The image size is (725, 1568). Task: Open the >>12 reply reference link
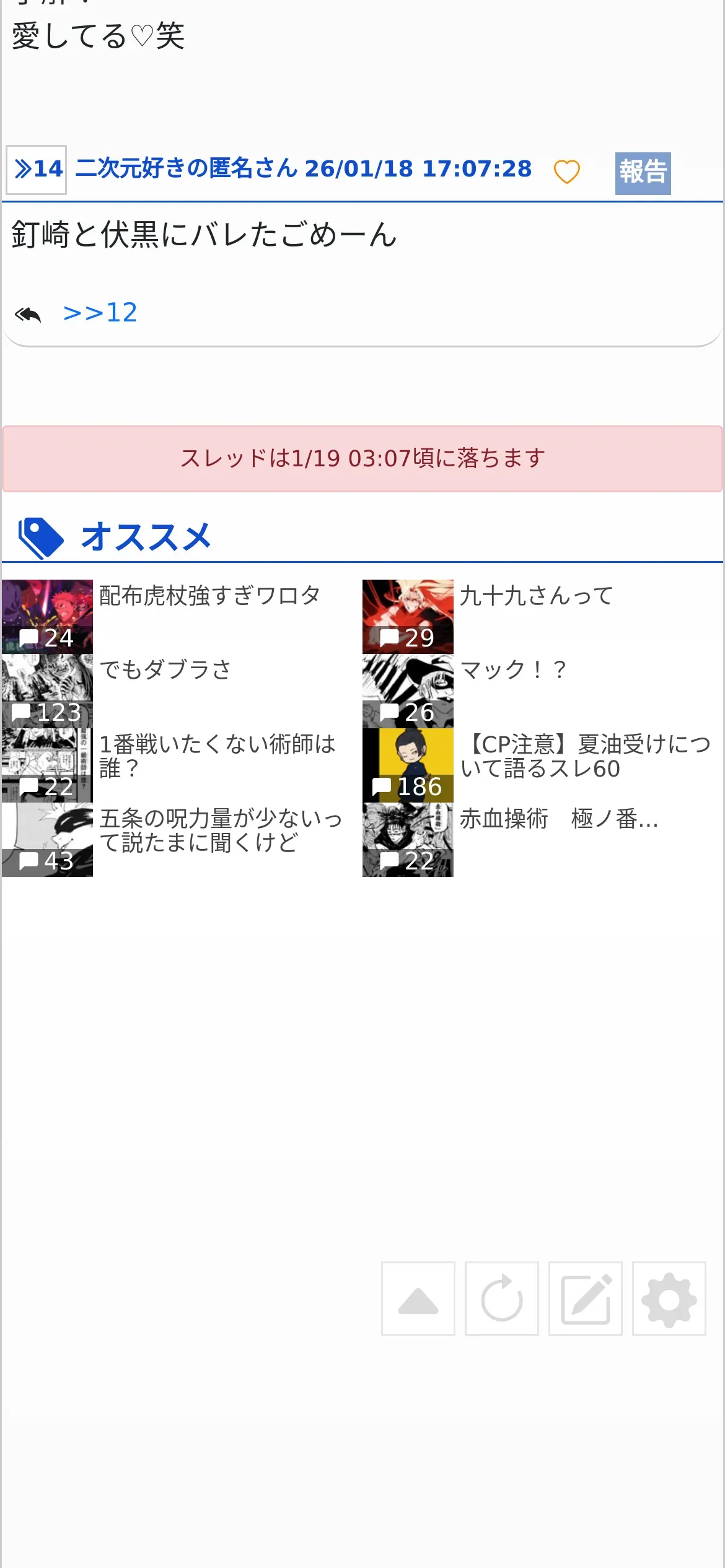pyautogui.click(x=100, y=313)
